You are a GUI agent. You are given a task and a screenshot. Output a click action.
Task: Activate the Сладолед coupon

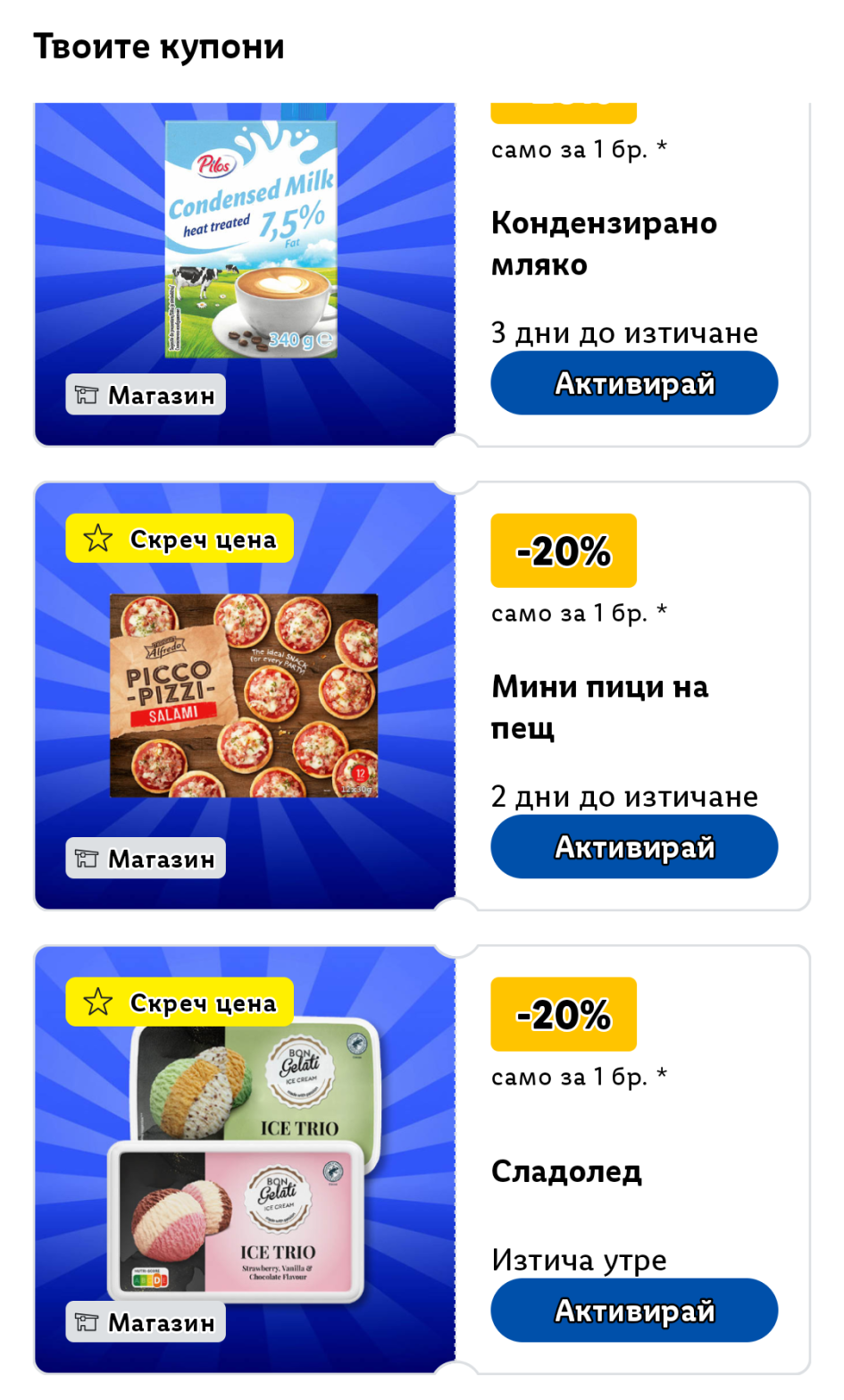click(633, 1311)
